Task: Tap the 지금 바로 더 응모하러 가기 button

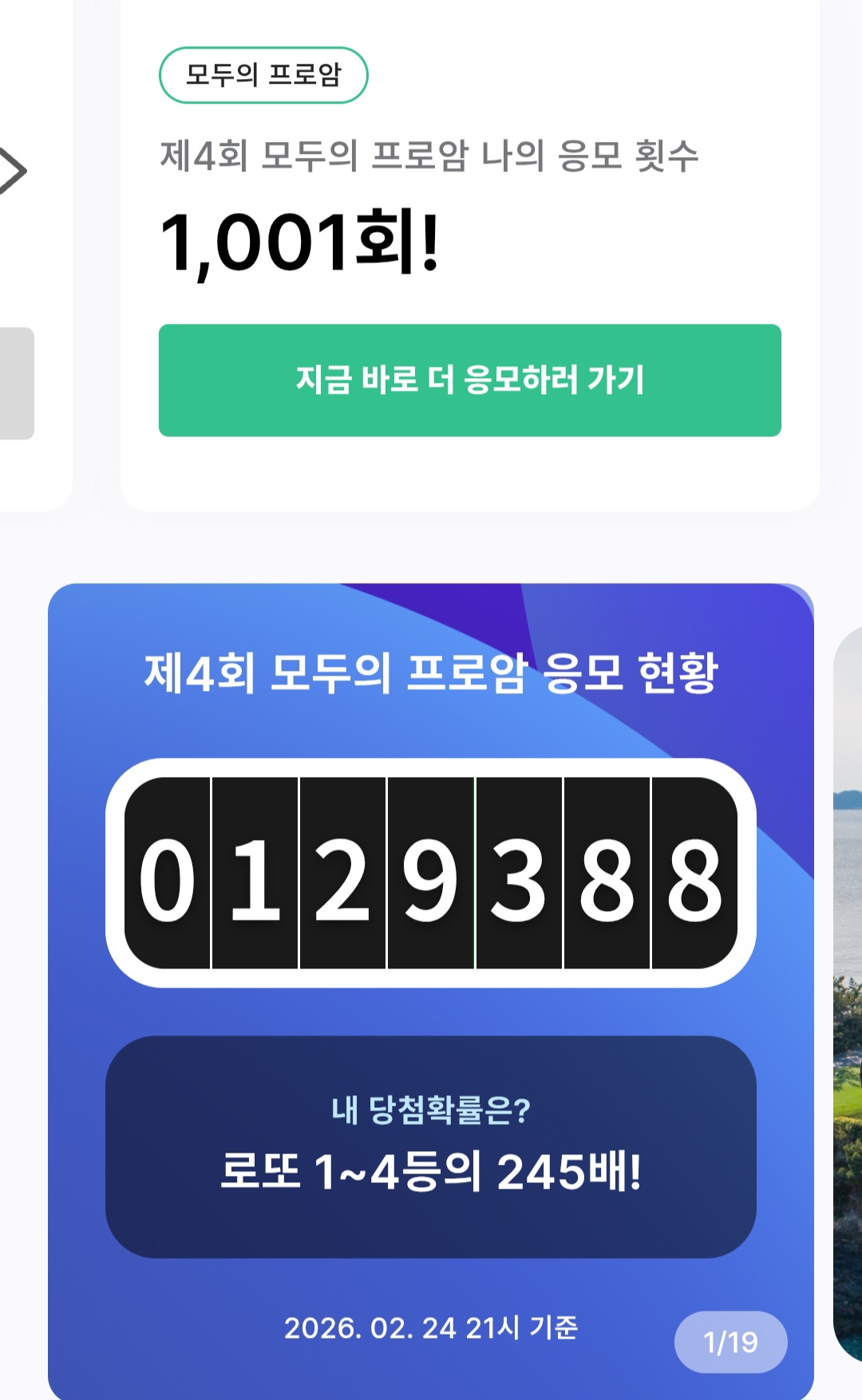Action: tap(469, 380)
